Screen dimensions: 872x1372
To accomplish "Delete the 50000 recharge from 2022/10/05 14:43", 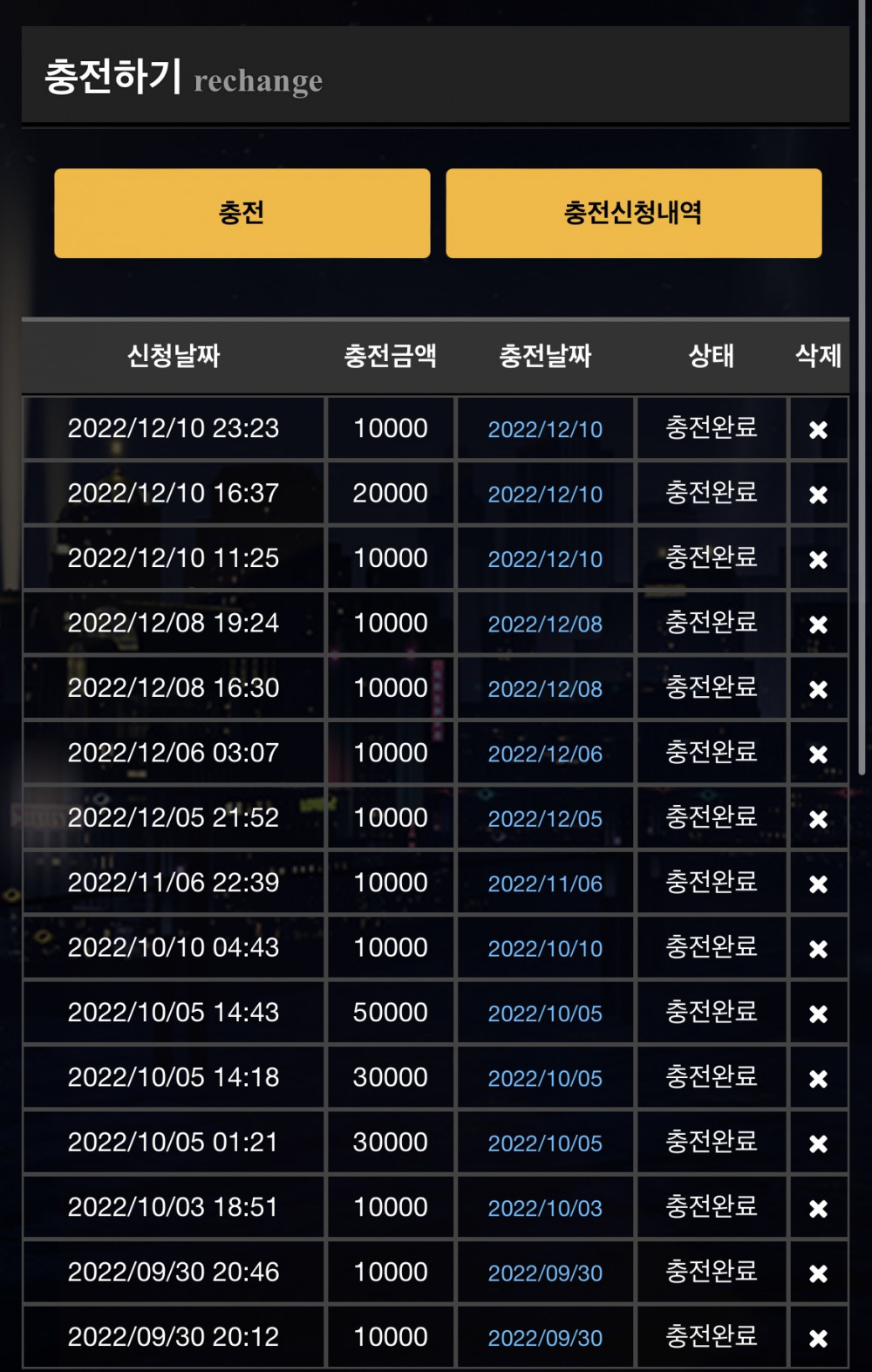I will [818, 1014].
